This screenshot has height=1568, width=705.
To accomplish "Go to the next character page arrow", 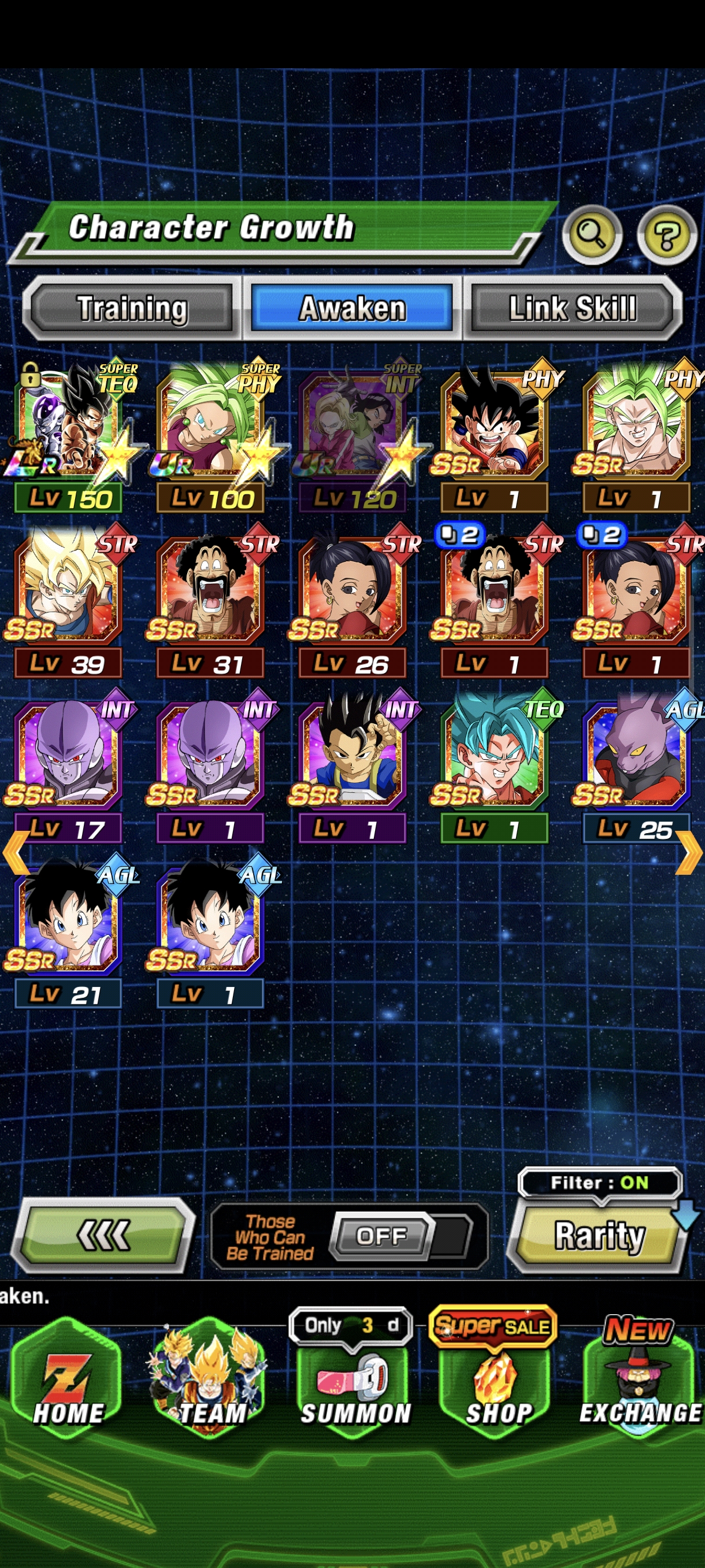I will (689, 852).
